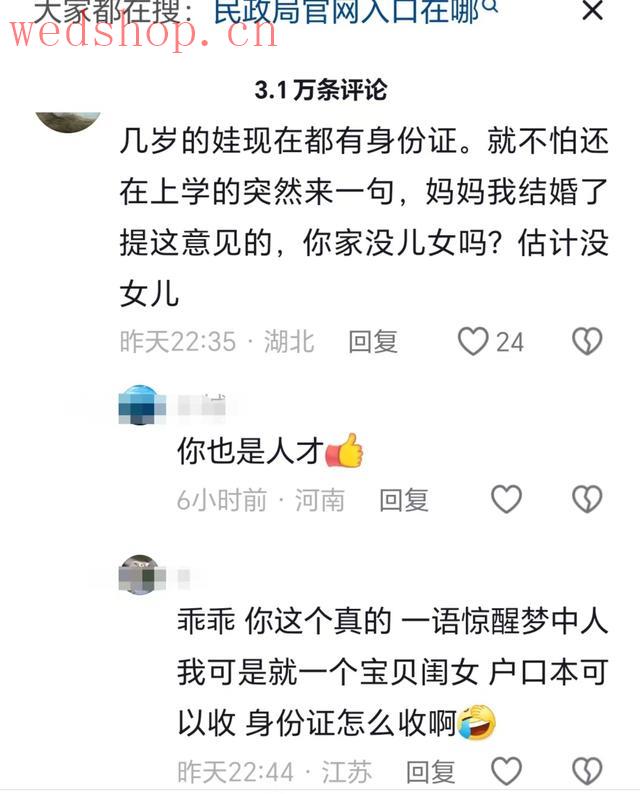This screenshot has width=640, height=794.
Task: Close the comments panel
Action: point(592,12)
